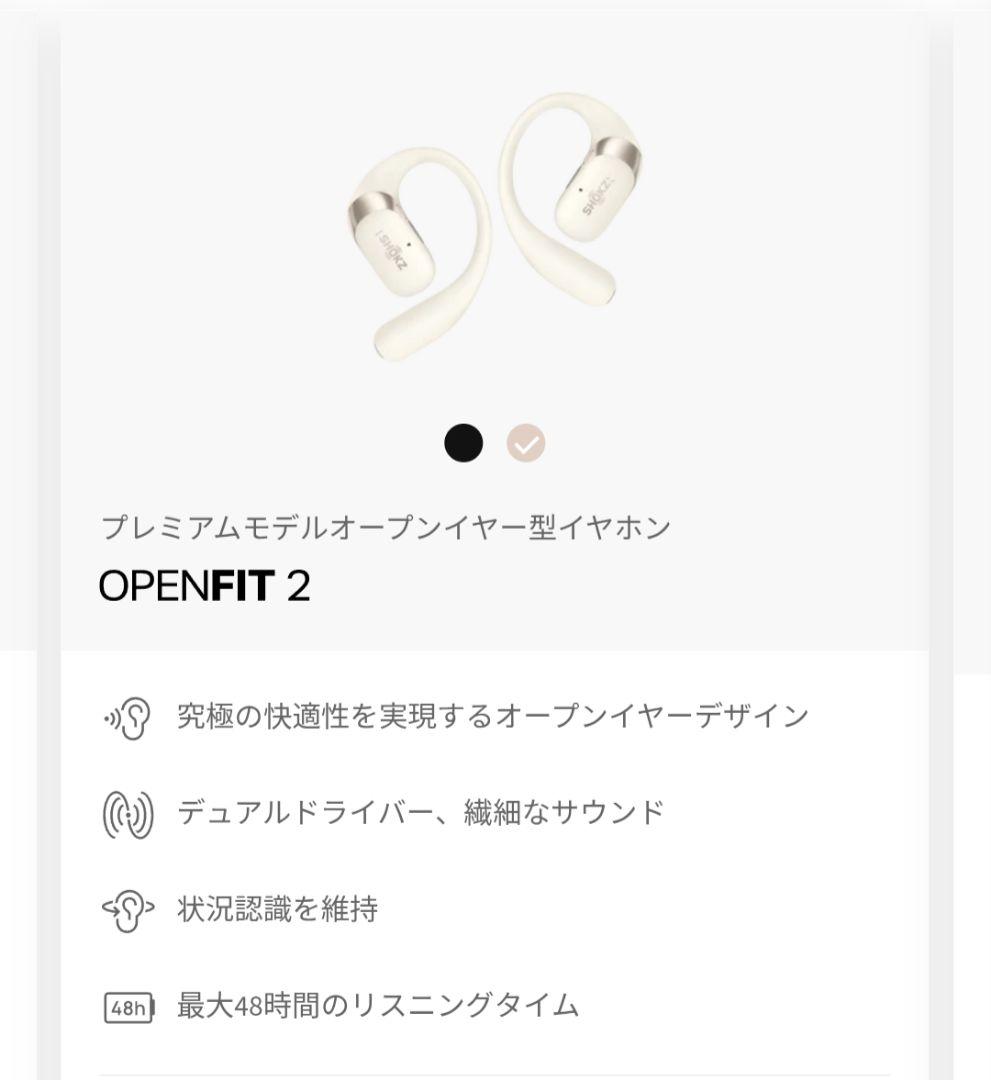The image size is (991, 1080).
Task: Click the OpenFit 2 earbuds product image
Action: pyautogui.click(x=495, y=230)
